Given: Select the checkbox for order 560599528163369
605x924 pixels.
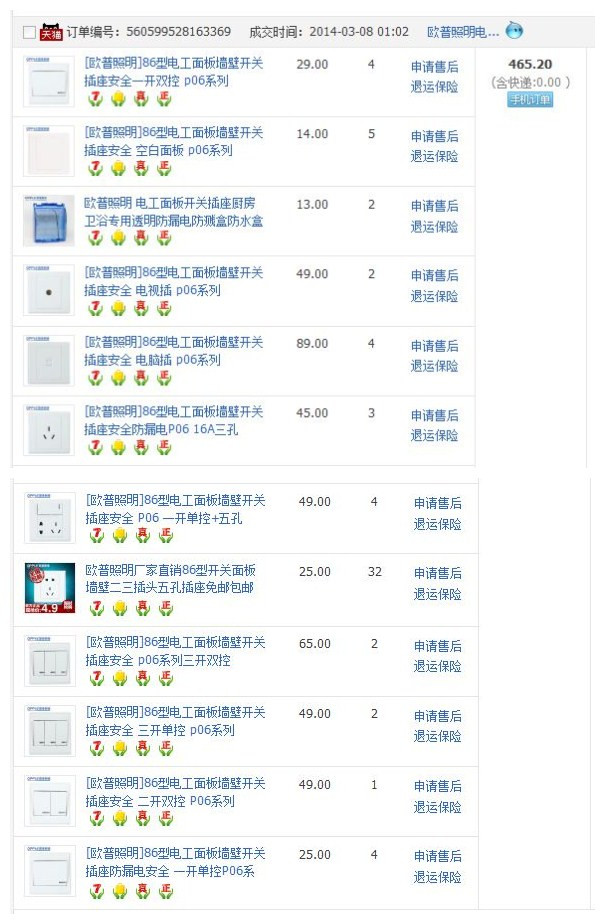Looking at the screenshot, I should point(29,32).
